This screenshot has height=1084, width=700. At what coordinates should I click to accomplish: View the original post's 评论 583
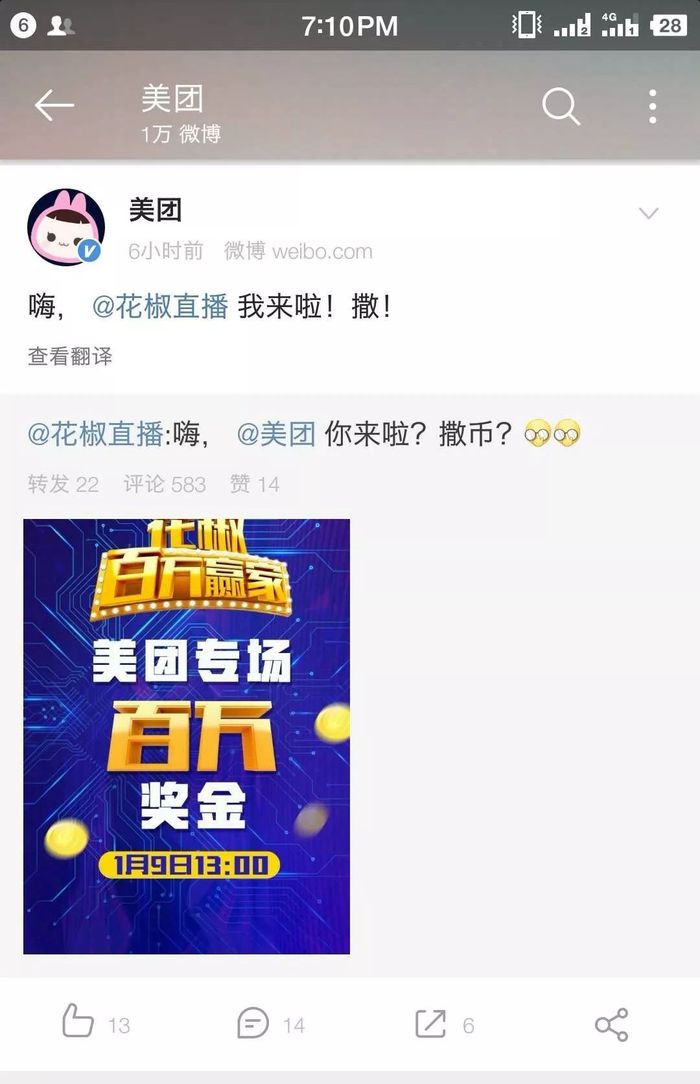pos(165,484)
